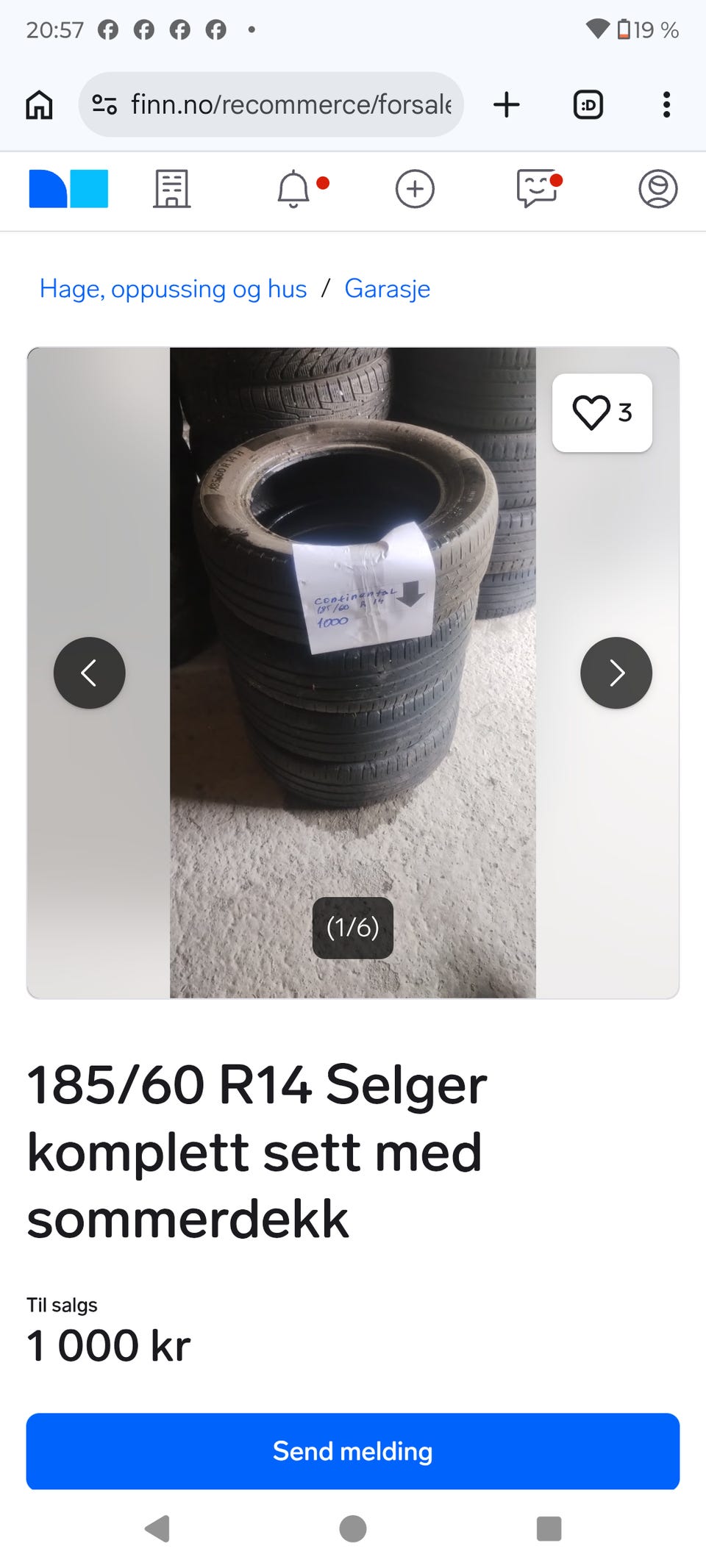Open the notifications bell

pyautogui.click(x=293, y=189)
